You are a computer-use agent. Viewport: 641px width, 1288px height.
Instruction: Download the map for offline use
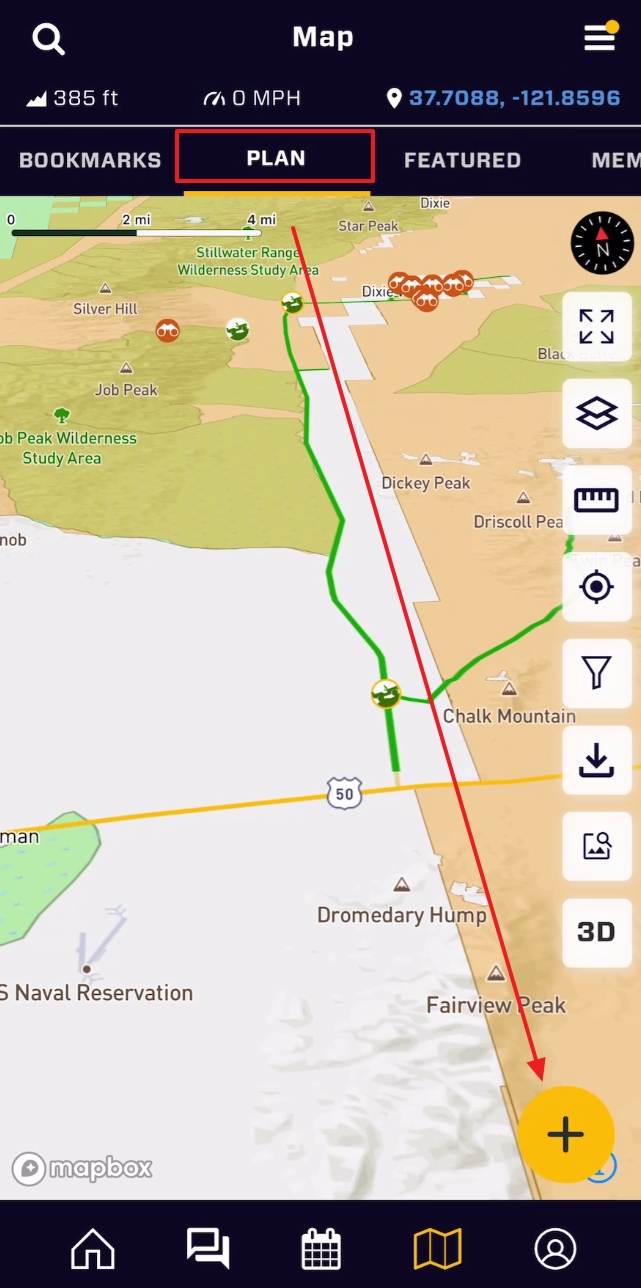[597, 760]
